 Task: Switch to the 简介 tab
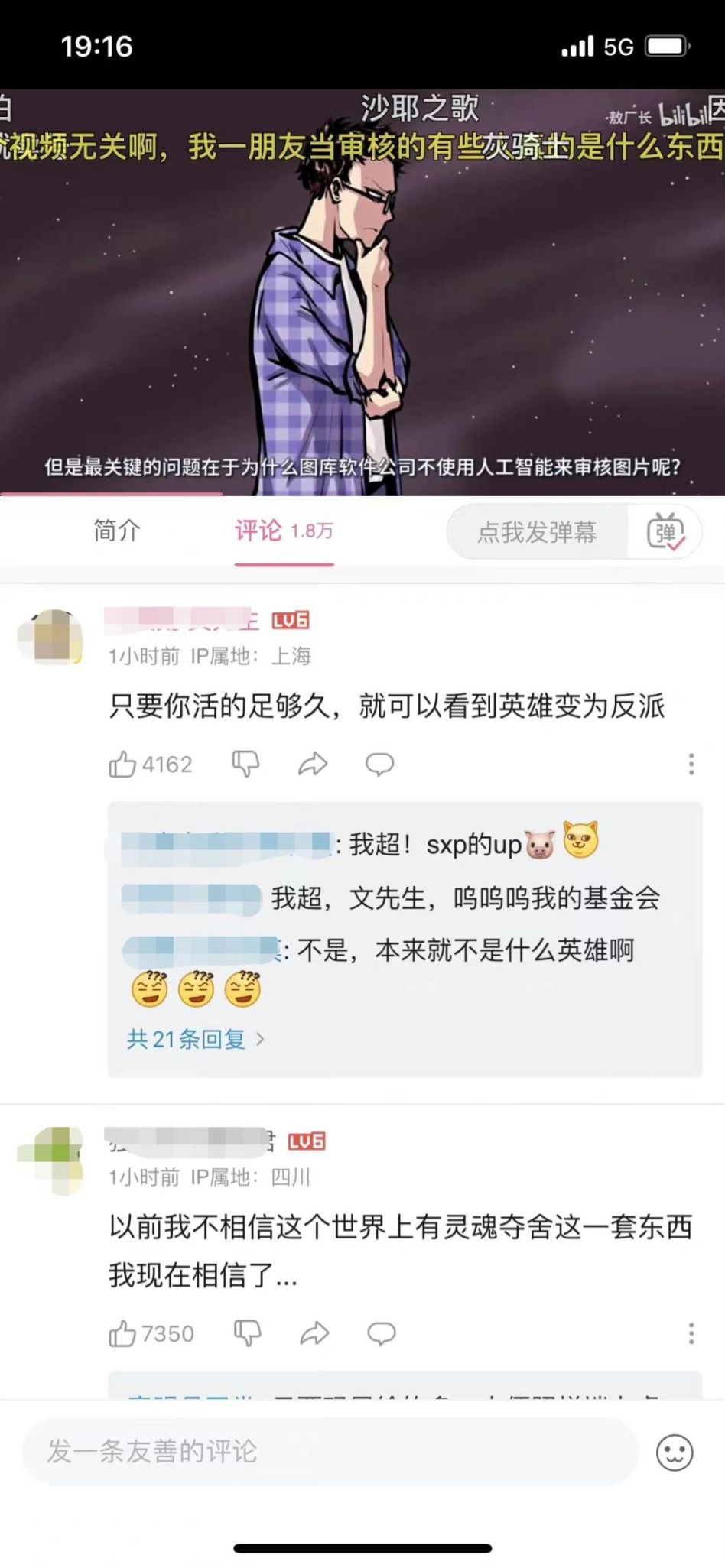point(117,531)
